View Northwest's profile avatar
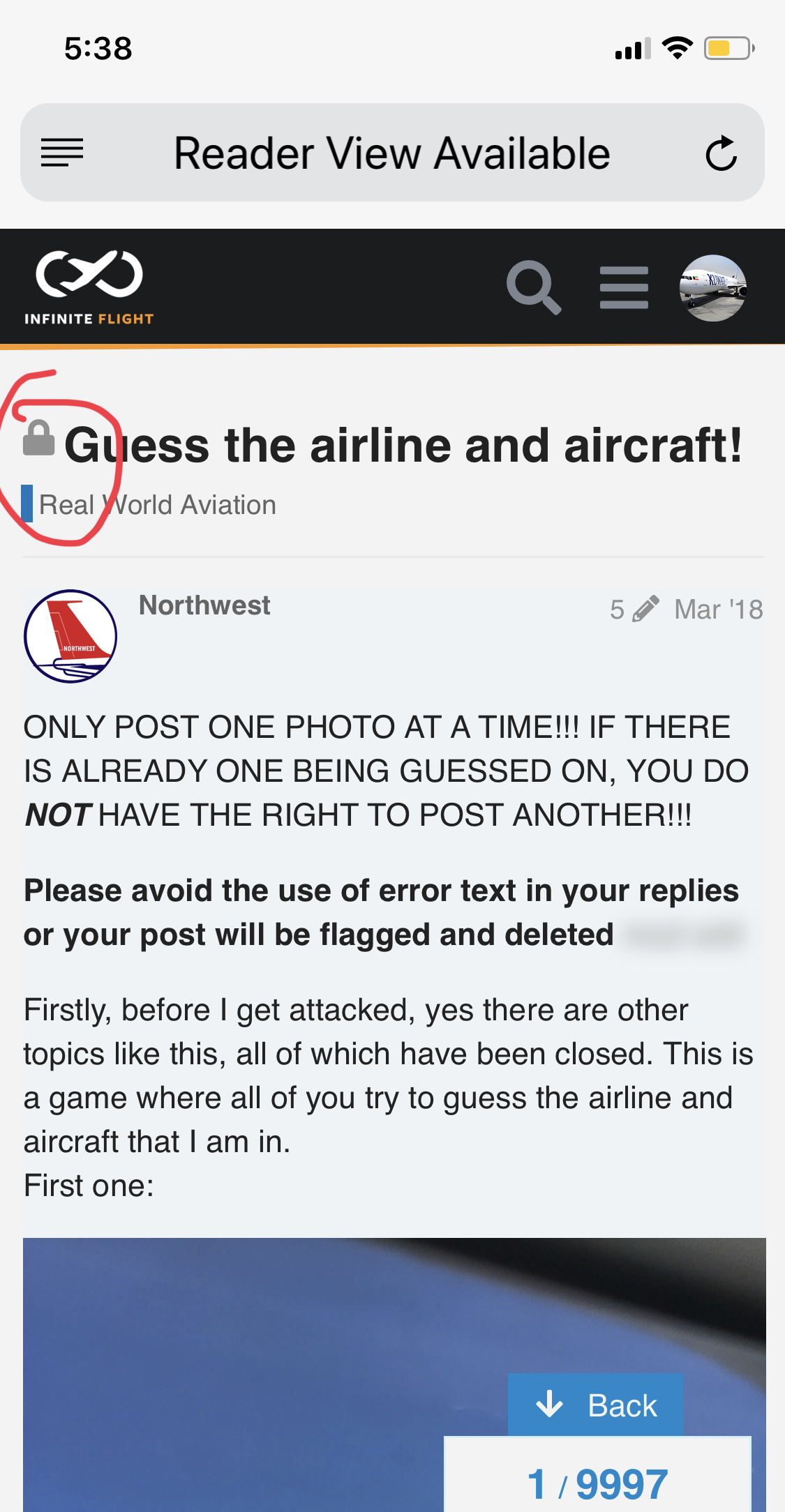Image resolution: width=785 pixels, height=1512 pixels. tap(70, 636)
